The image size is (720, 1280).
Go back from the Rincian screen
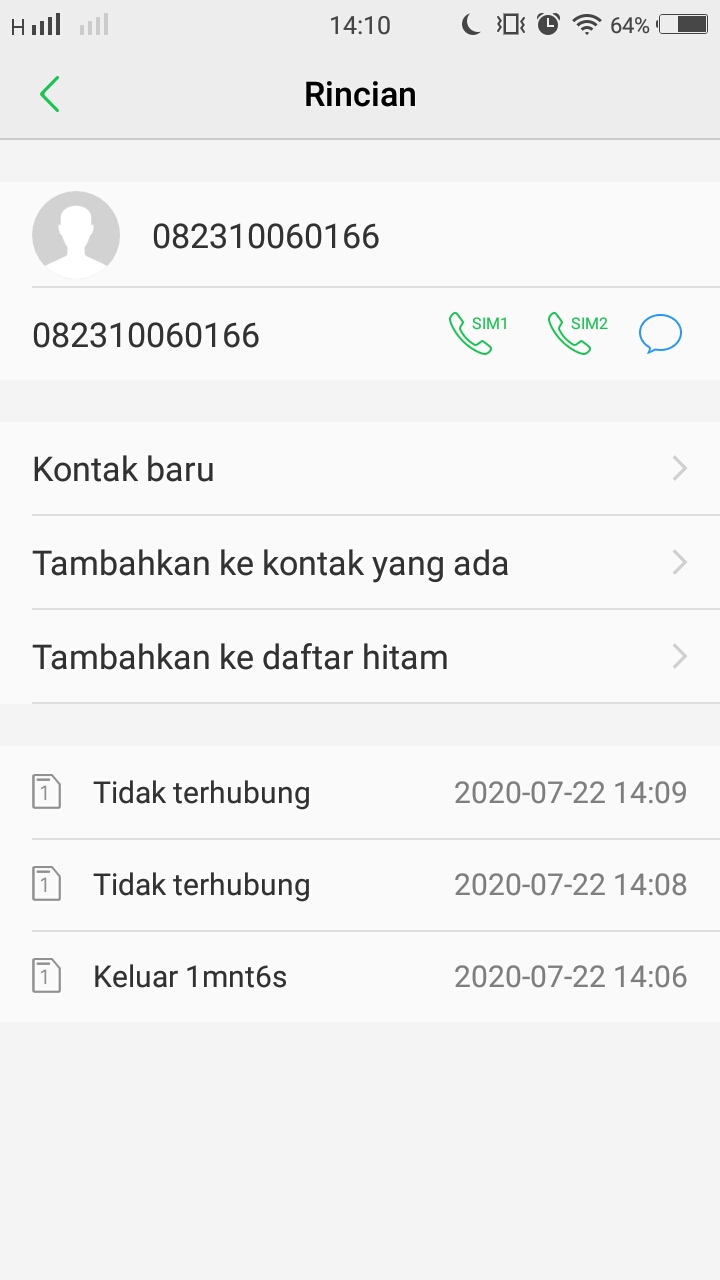pos(50,95)
